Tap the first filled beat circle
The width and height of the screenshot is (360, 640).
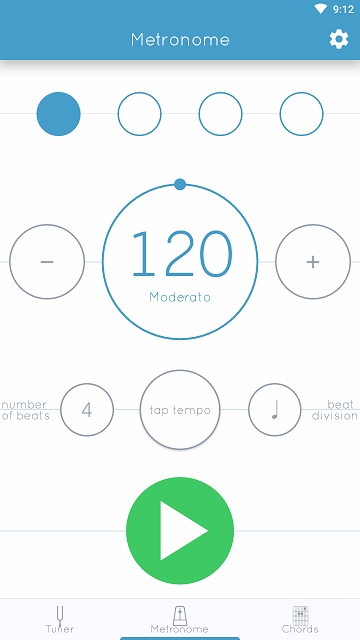pyautogui.click(x=58, y=114)
